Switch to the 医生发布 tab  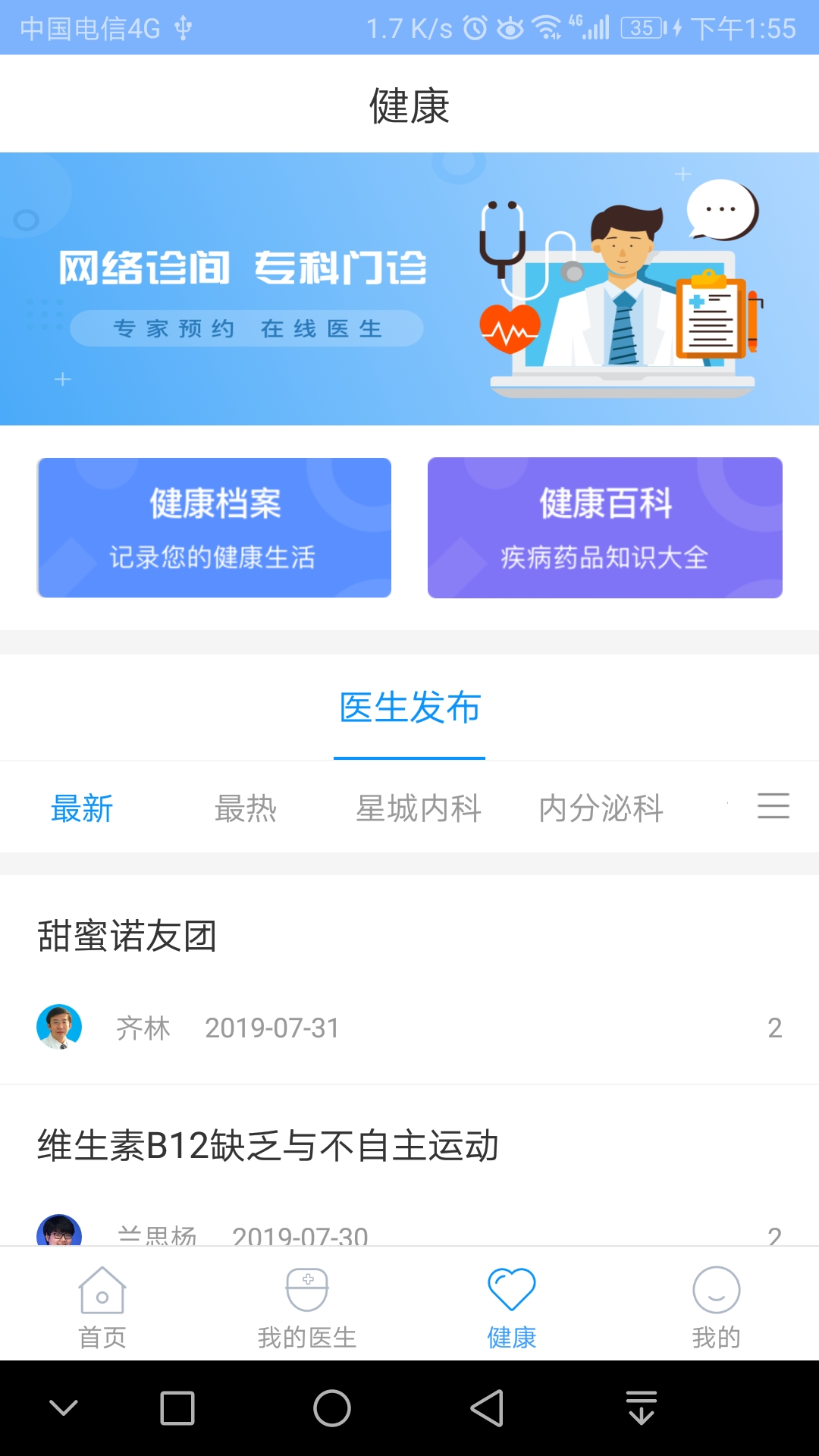[x=409, y=708]
